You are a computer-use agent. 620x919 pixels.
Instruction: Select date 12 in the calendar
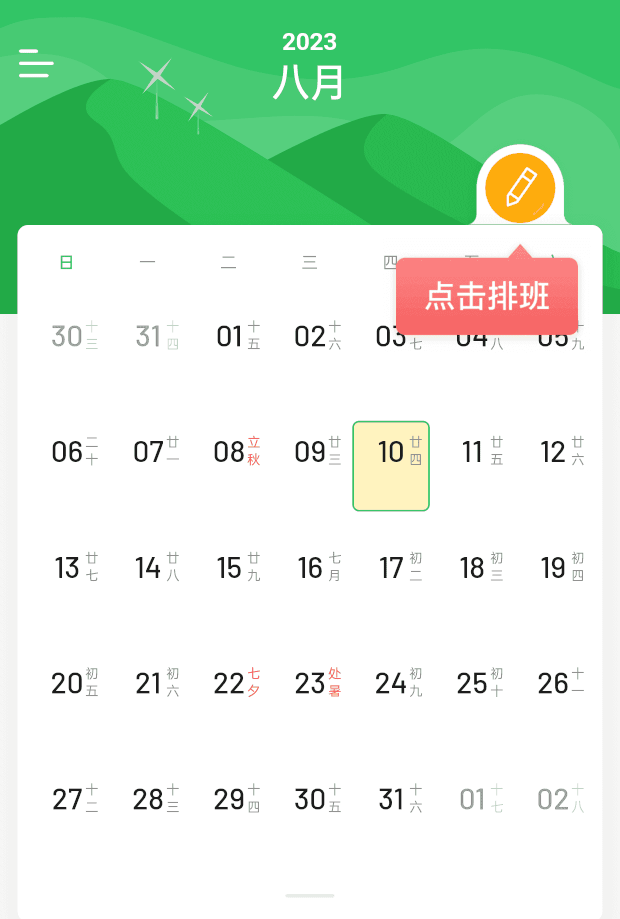560,452
